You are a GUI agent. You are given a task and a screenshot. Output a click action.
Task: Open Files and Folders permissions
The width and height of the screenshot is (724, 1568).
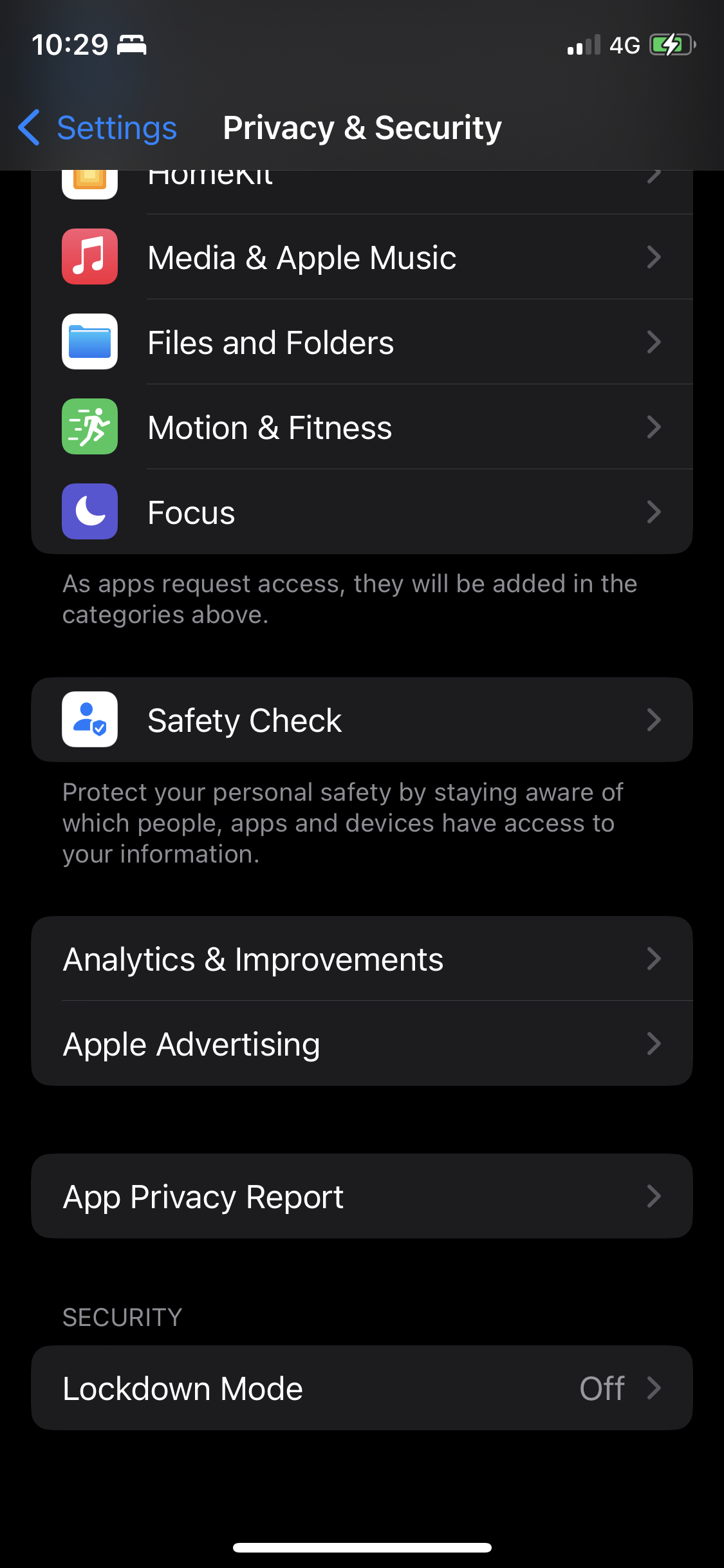point(362,342)
